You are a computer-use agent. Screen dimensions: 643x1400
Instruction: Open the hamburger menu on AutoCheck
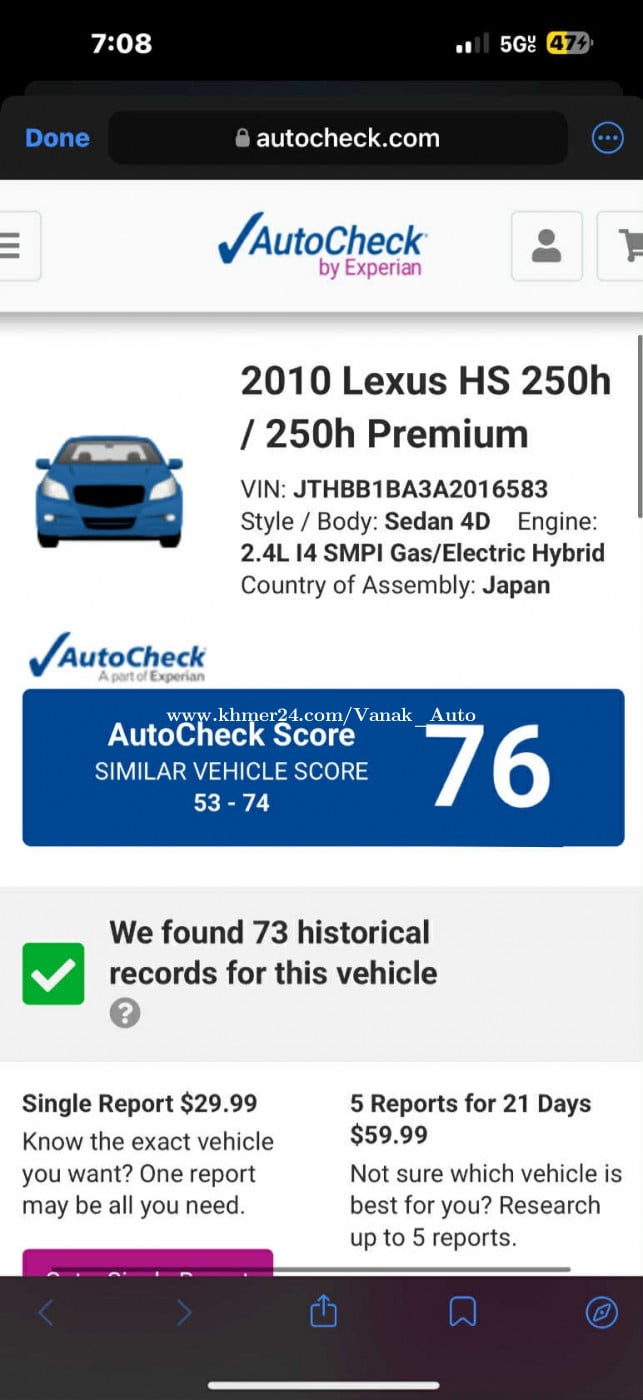pyautogui.click(x=14, y=246)
